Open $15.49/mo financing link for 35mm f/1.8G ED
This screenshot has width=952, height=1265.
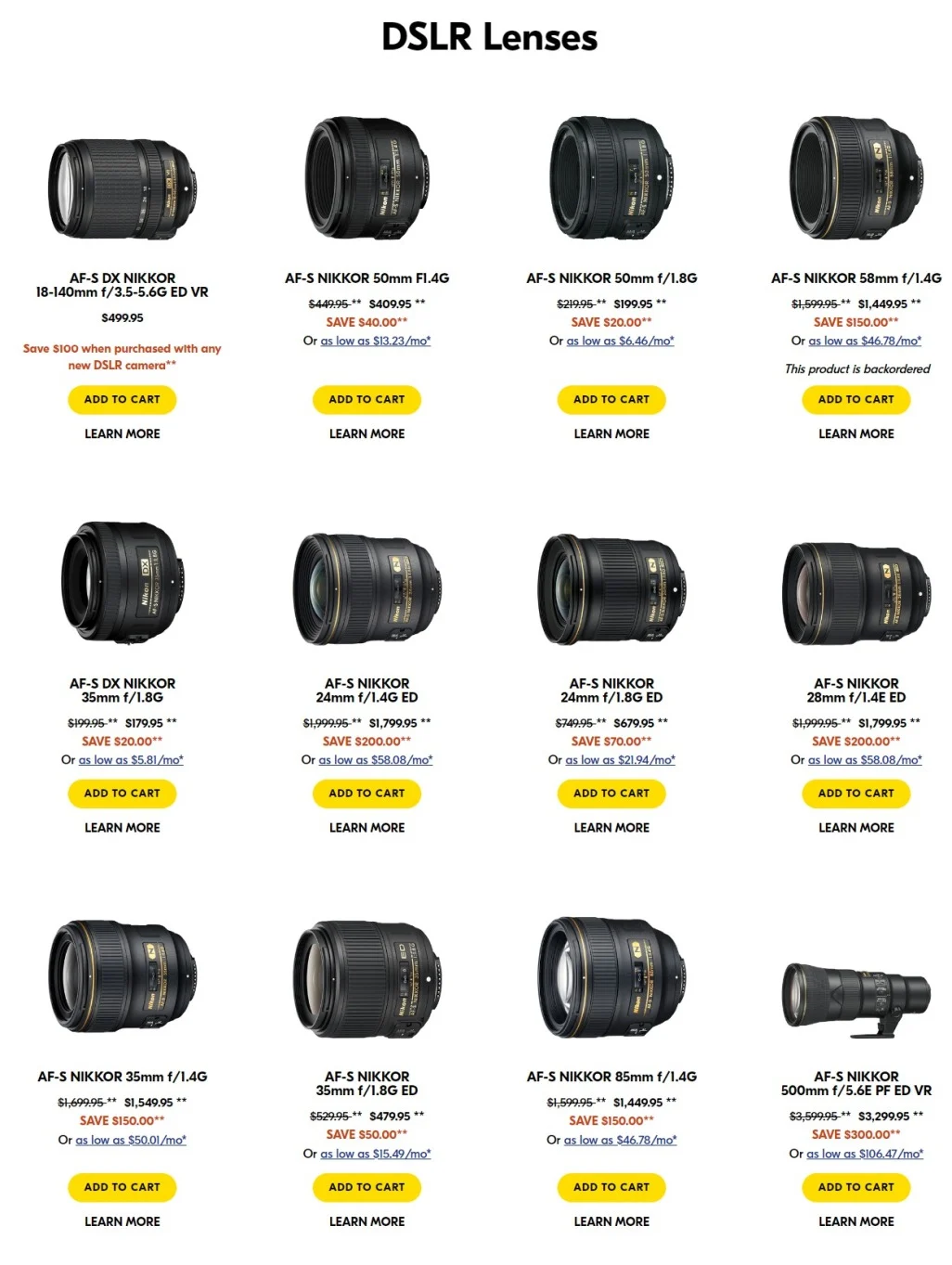(375, 1155)
